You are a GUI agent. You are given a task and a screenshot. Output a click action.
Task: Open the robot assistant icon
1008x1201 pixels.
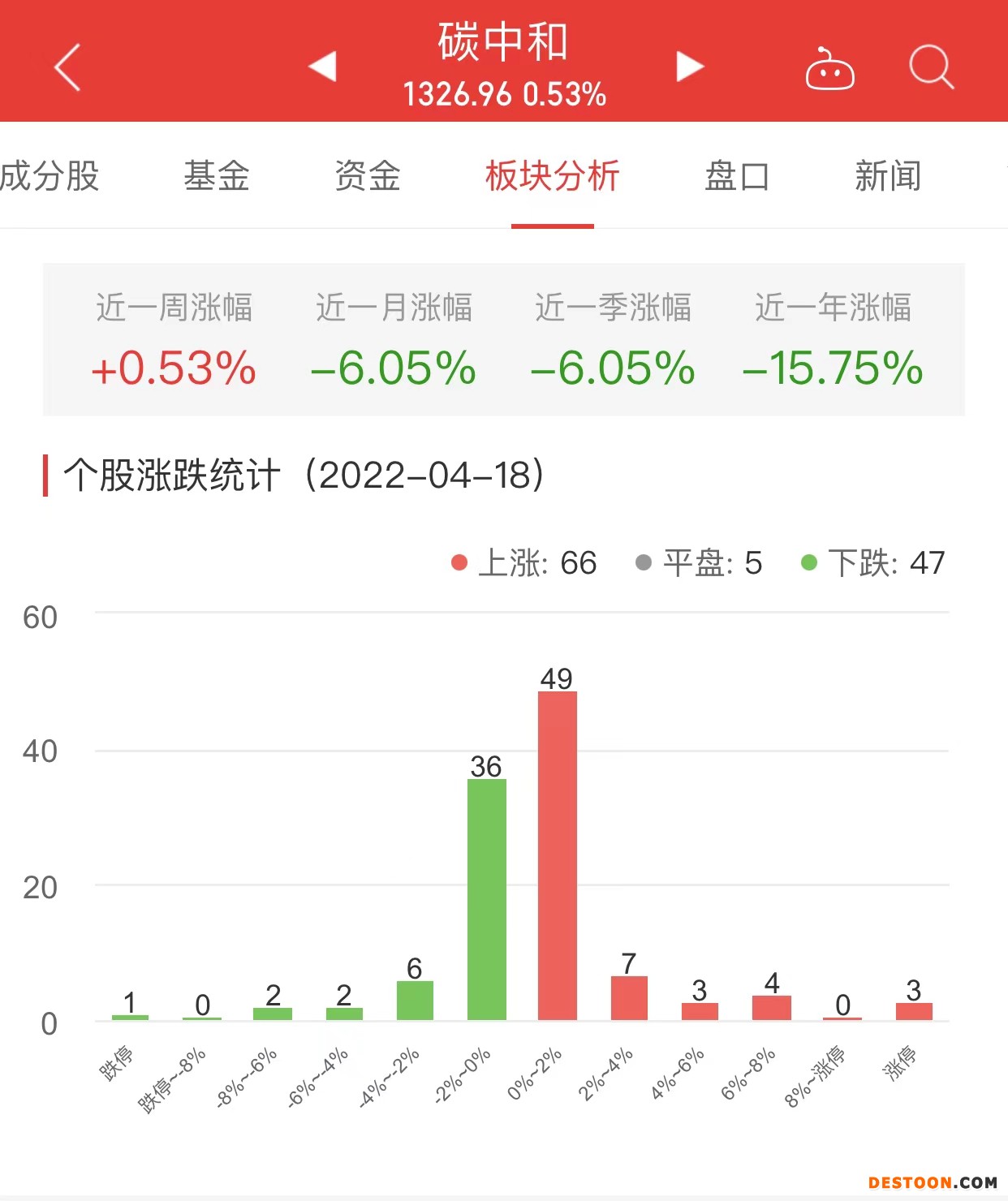[x=829, y=68]
